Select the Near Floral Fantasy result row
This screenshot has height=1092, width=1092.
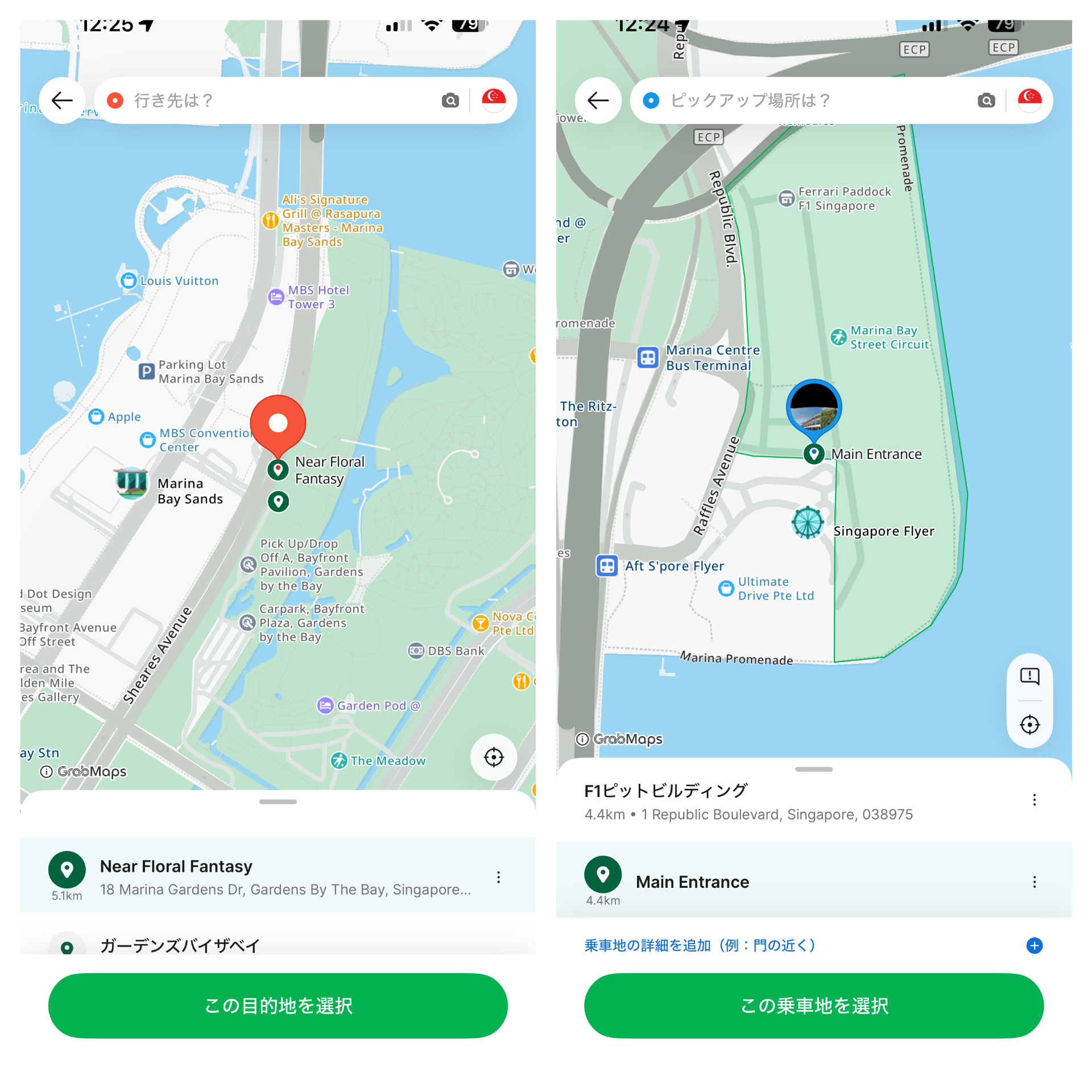pos(273,876)
